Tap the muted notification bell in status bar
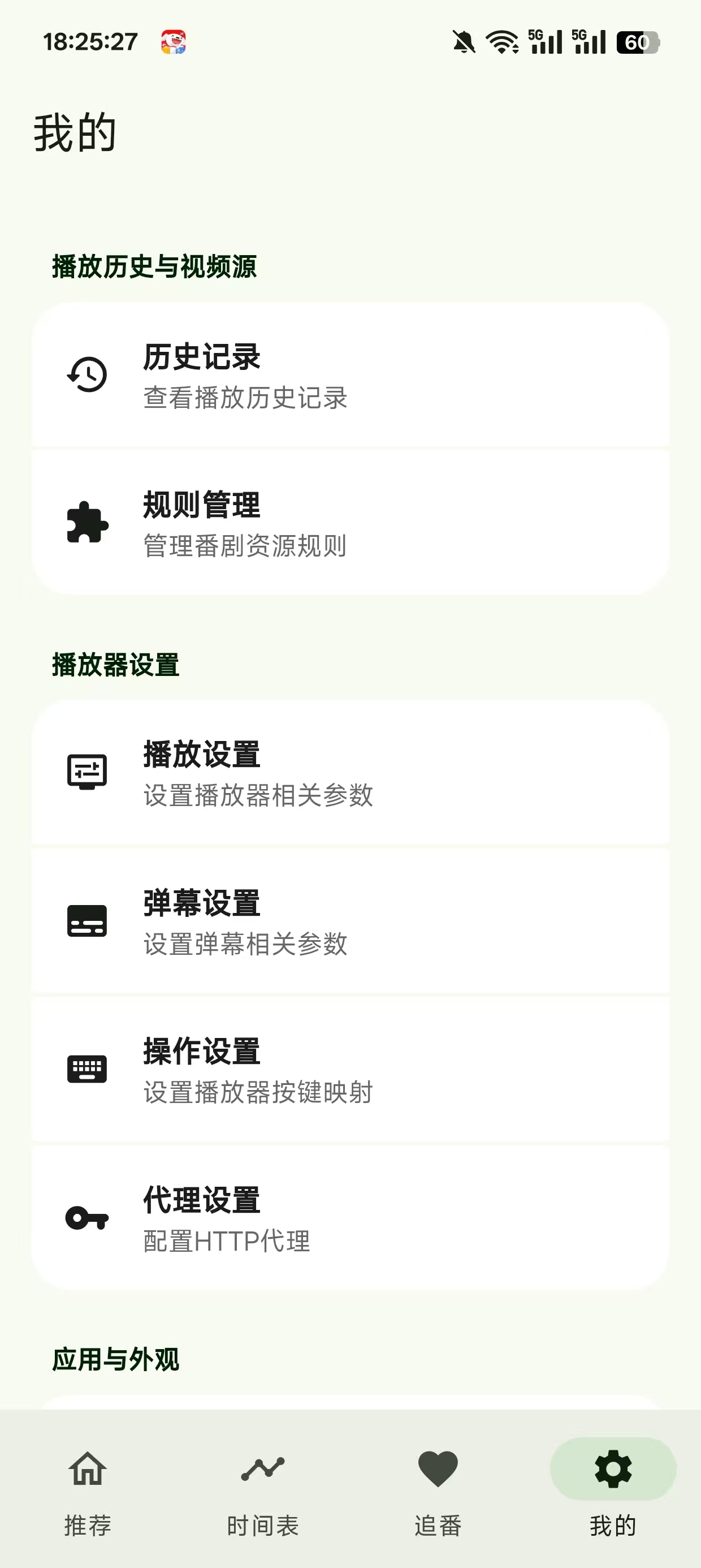Image resolution: width=701 pixels, height=1568 pixels. point(464,41)
